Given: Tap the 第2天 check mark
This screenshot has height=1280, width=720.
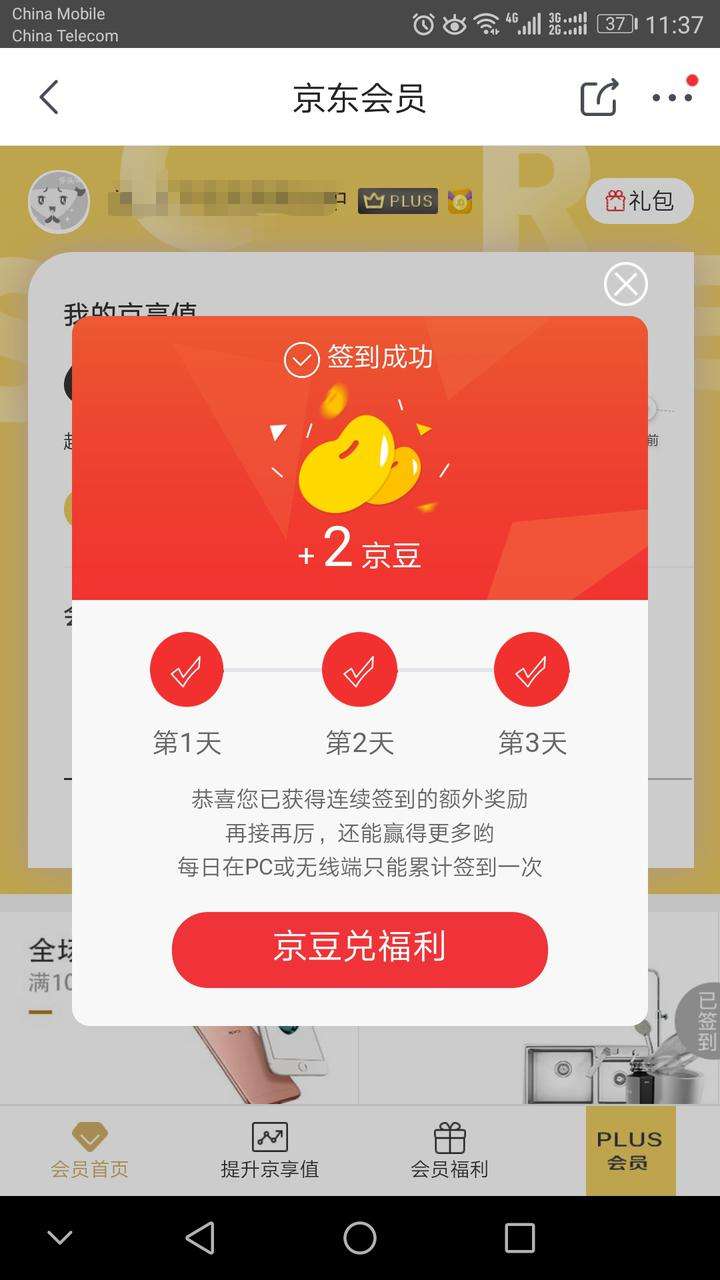Looking at the screenshot, I should [x=359, y=668].
